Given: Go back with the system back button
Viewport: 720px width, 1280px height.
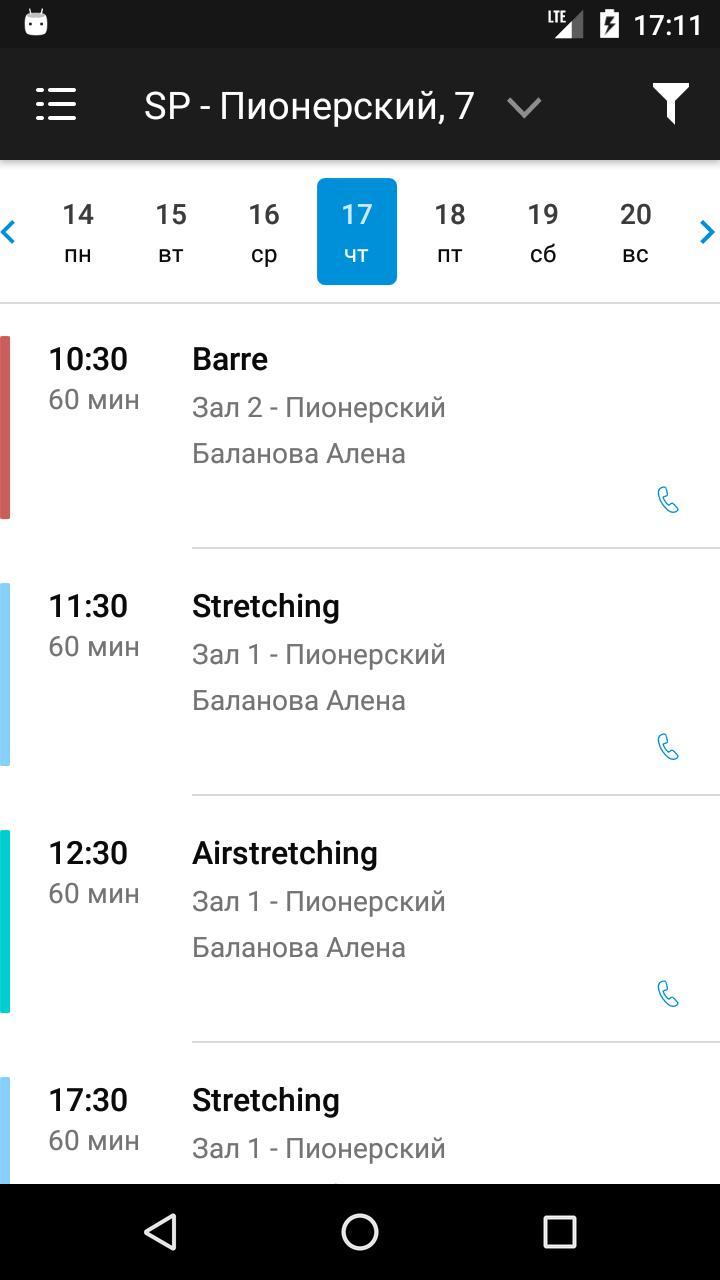Looking at the screenshot, I should pos(161,1232).
